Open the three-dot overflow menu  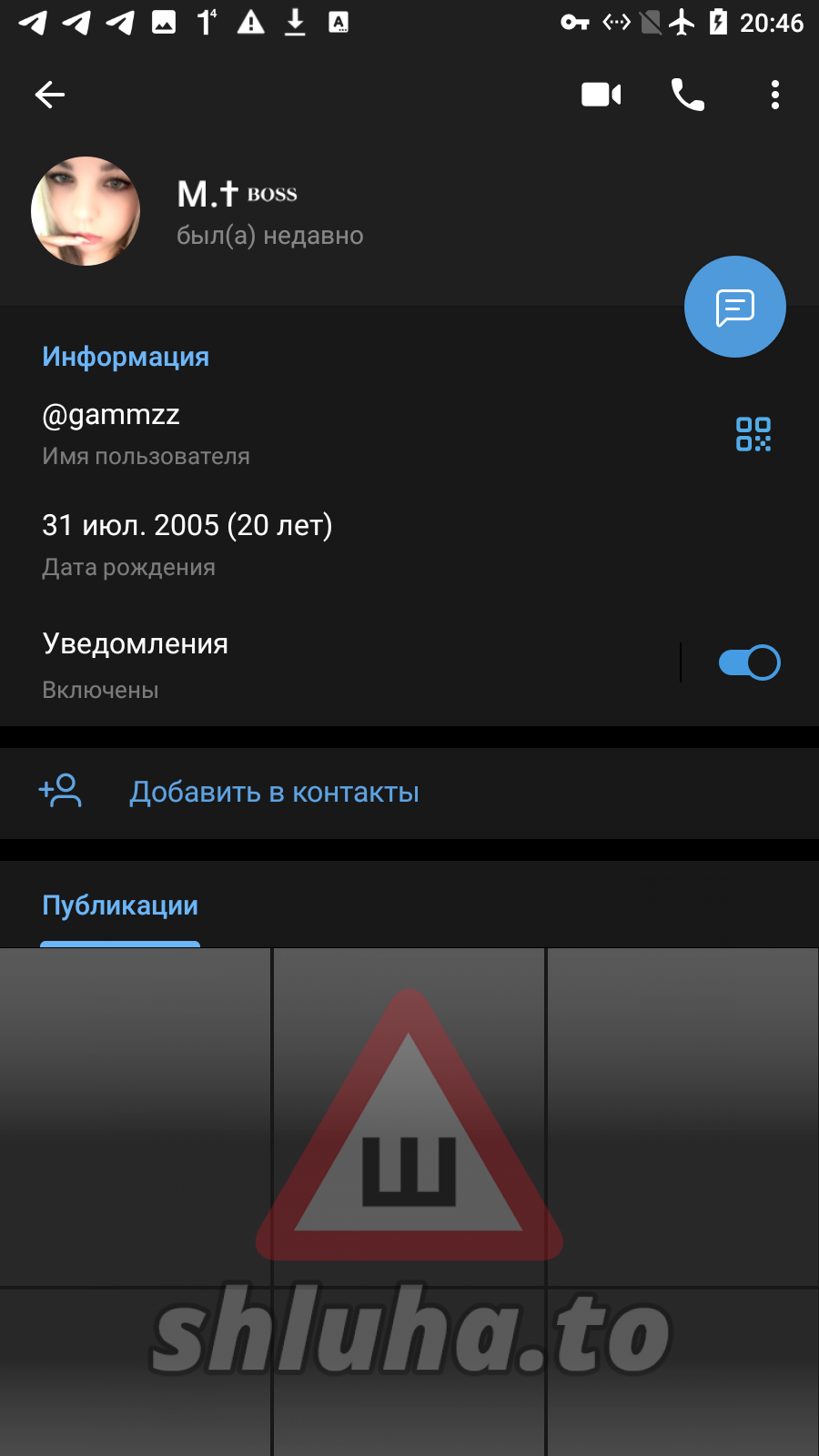click(x=774, y=95)
